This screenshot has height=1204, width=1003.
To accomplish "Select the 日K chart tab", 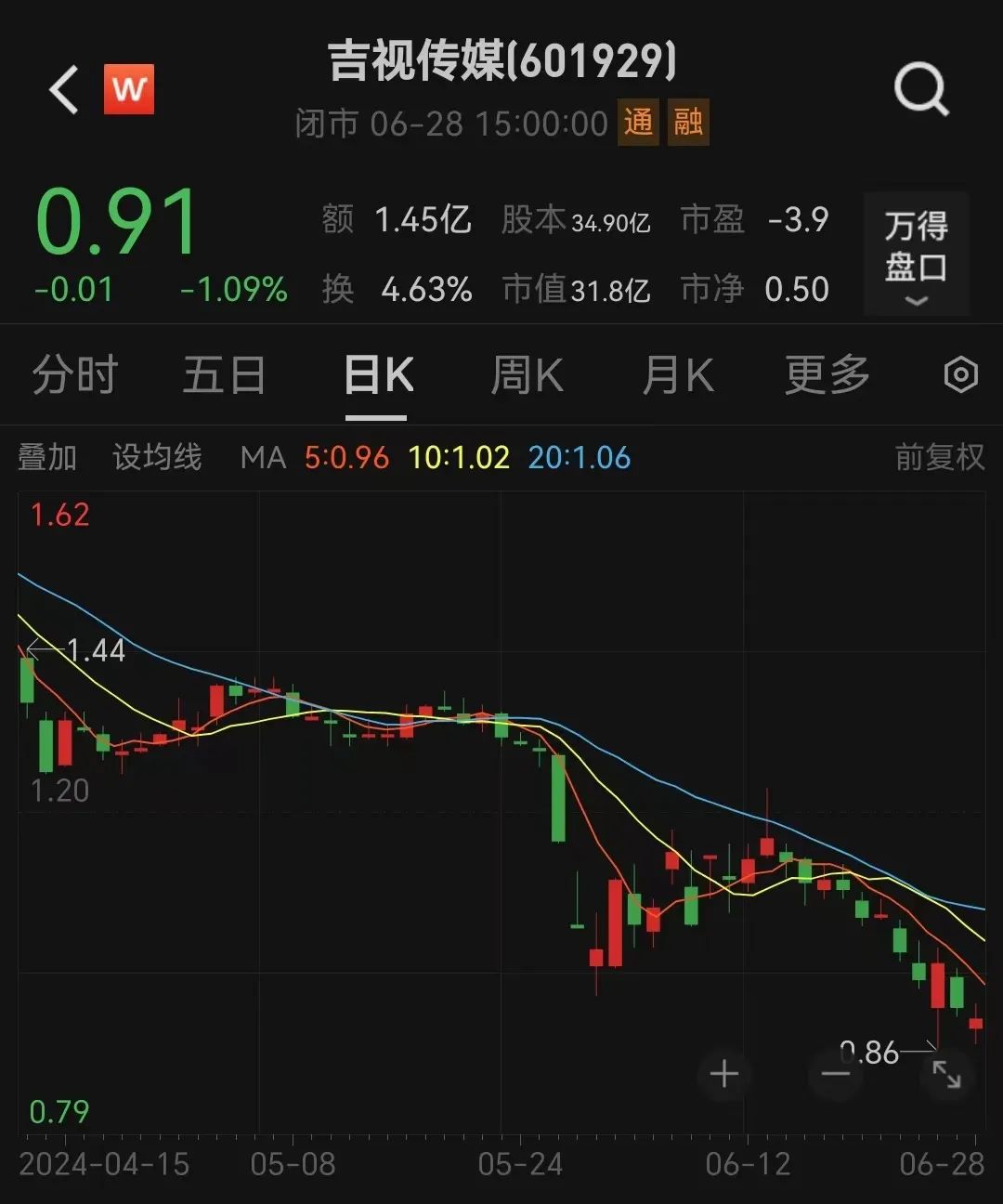I will 377,376.
